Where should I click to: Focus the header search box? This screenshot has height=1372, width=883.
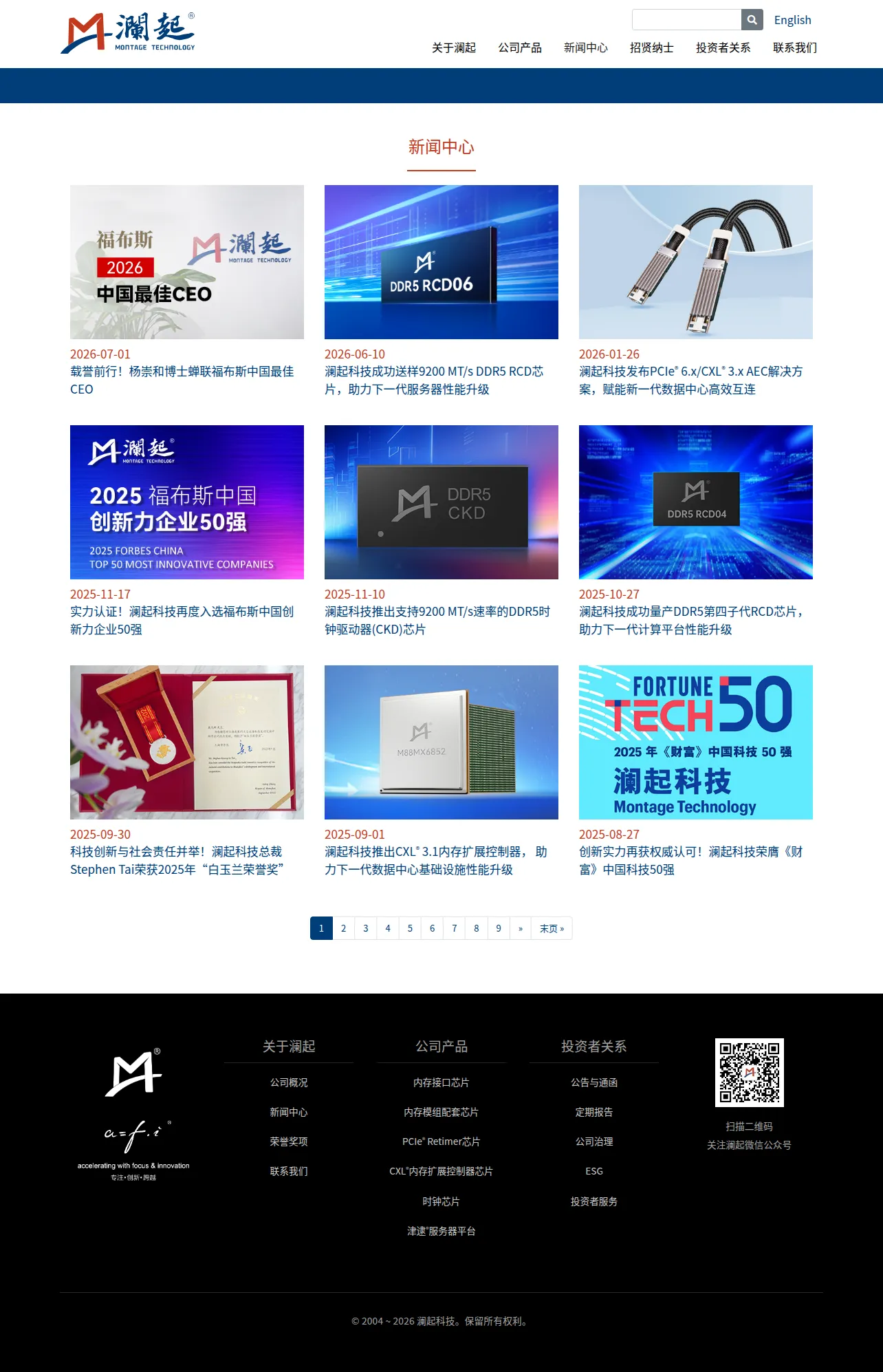point(686,20)
